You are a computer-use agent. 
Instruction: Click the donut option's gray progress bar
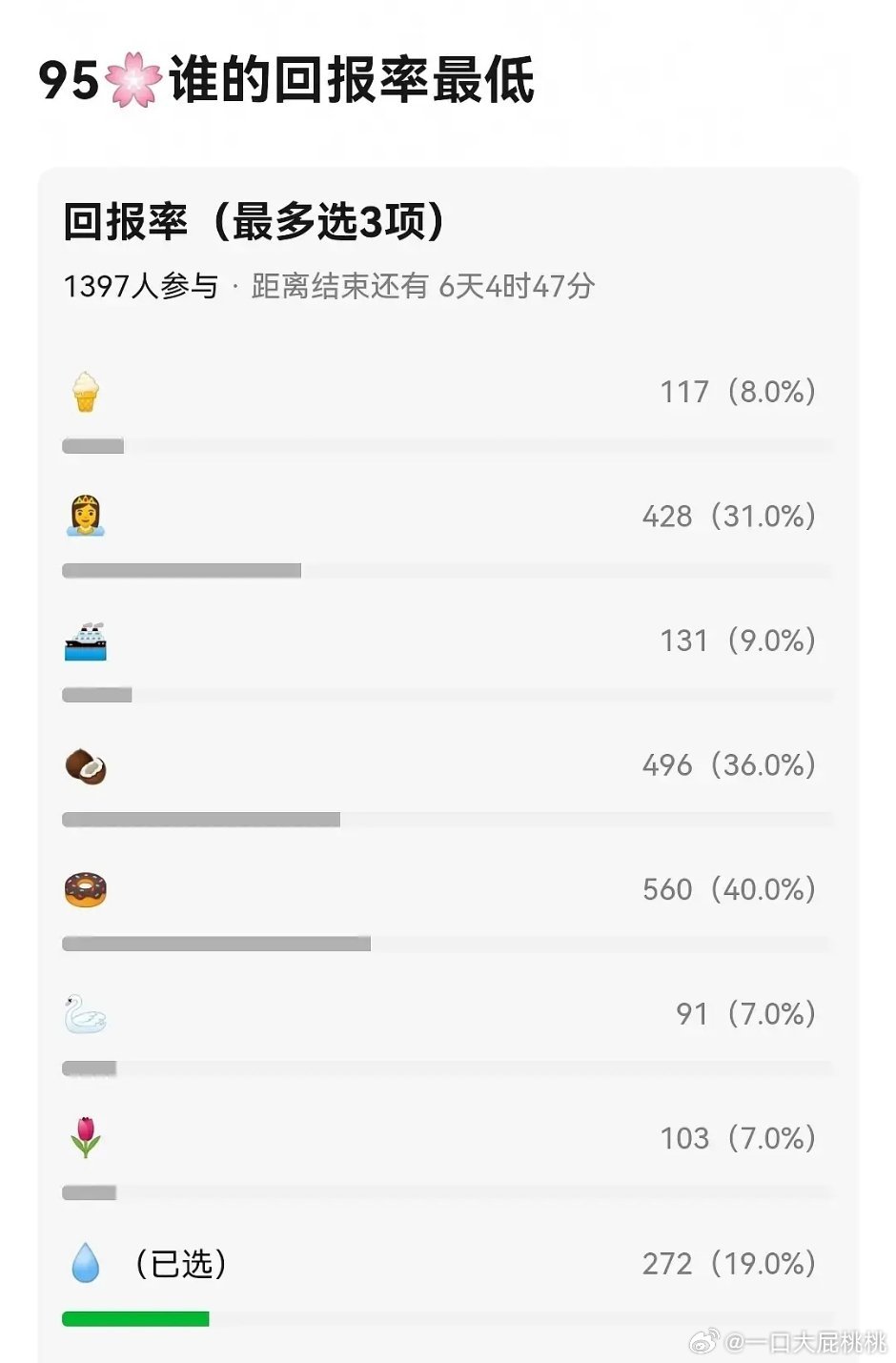click(x=216, y=944)
